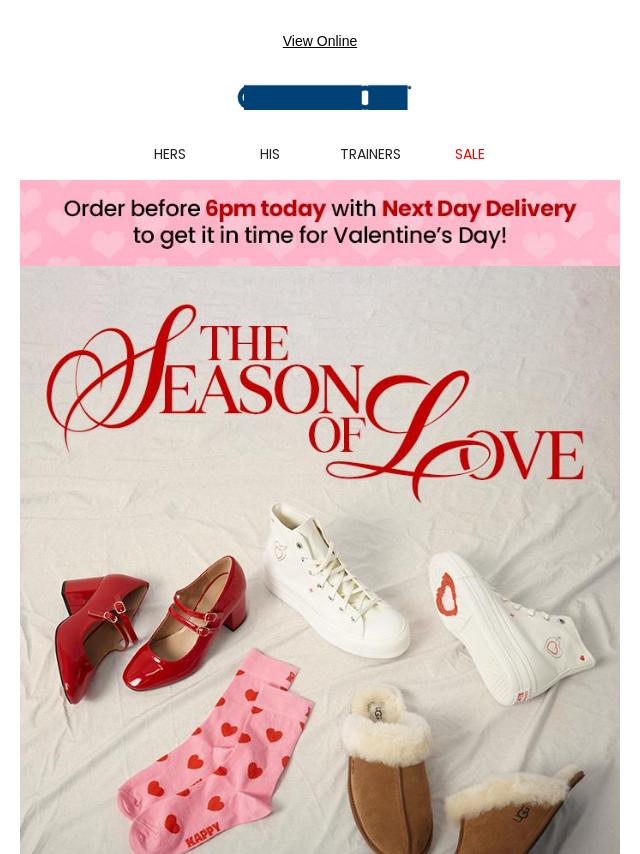640x854 pixels.
Task: Tap the Next Day Delivery banner
Action: (320, 223)
